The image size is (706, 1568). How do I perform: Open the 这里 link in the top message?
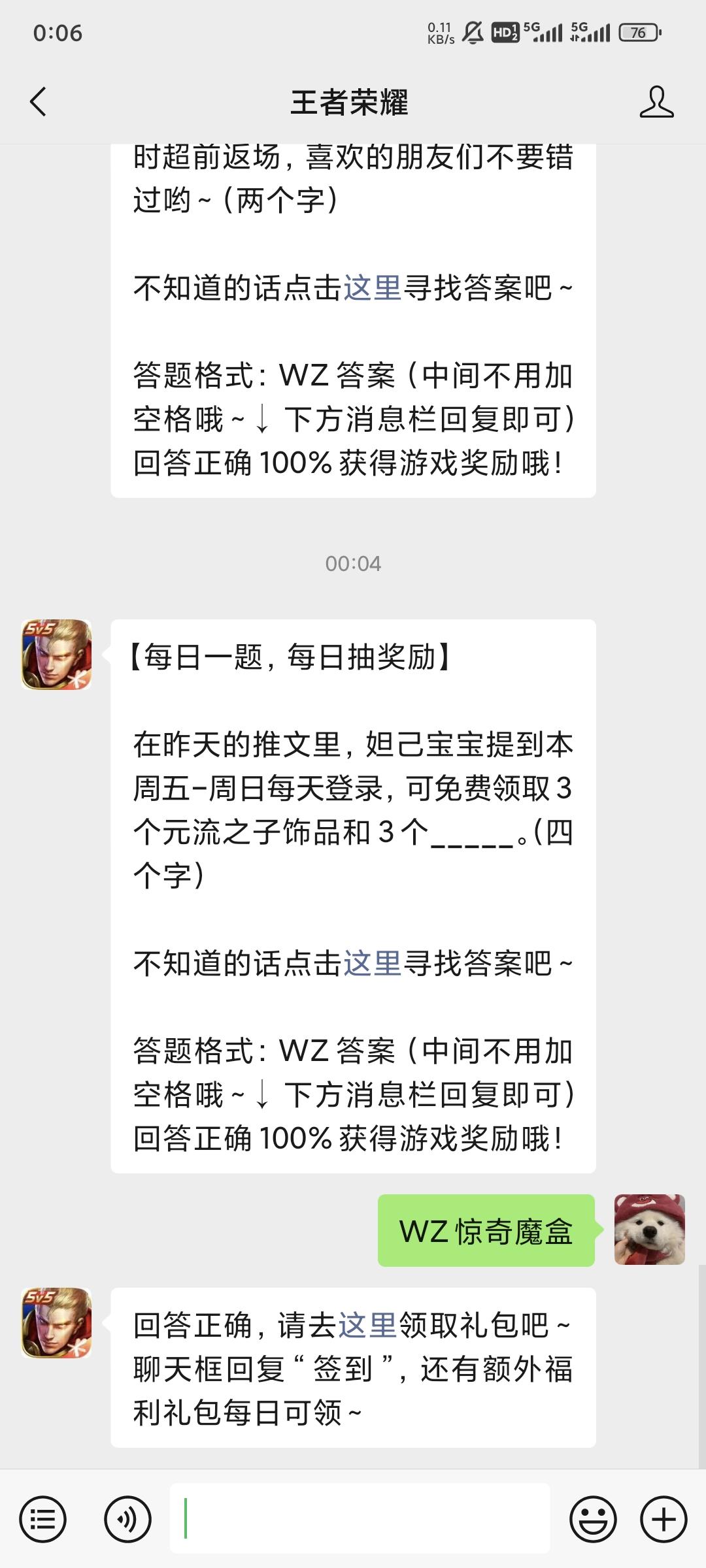click(x=372, y=287)
